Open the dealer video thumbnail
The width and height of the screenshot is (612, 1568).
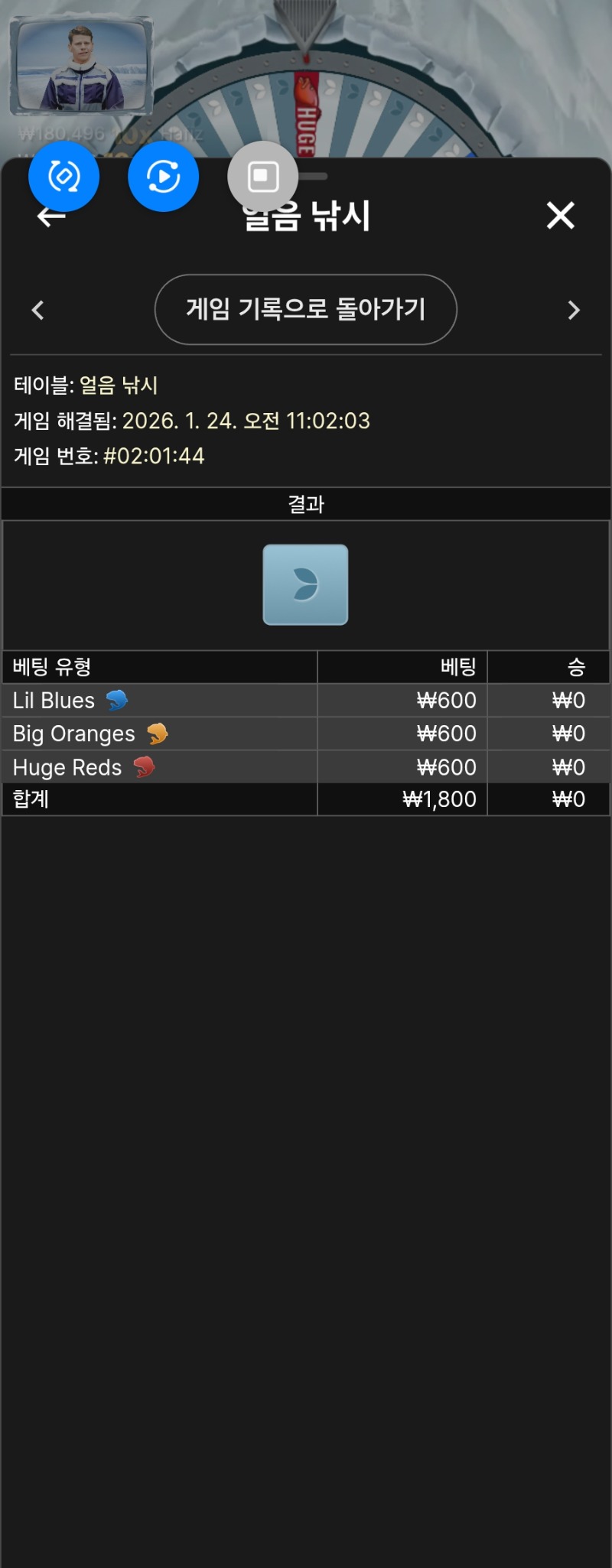coord(82,67)
